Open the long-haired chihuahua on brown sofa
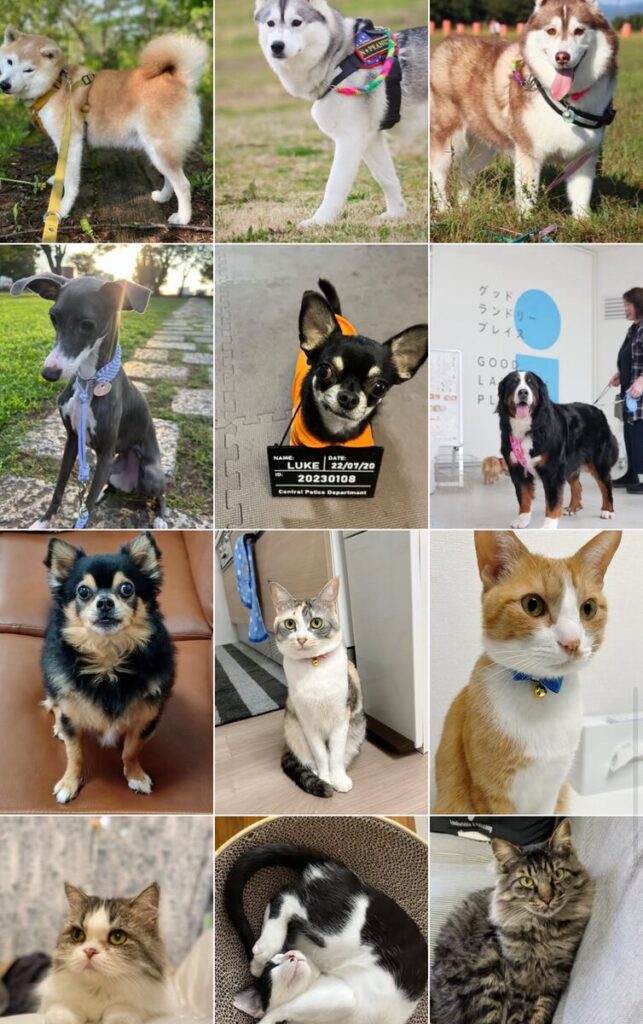643x1024 pixels. coord(106,672)
